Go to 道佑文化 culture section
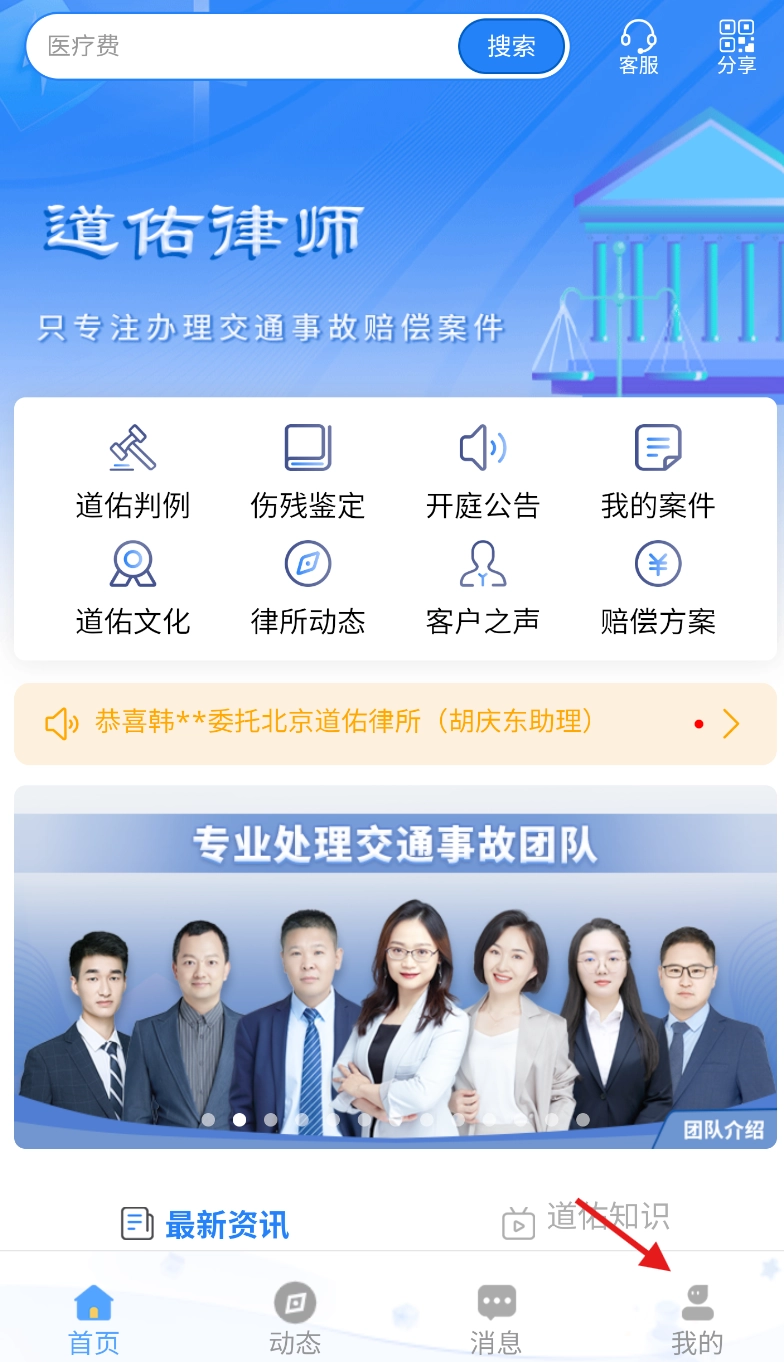The width and height of the screenshot is (784, 1362). click(x=133, y=588)
